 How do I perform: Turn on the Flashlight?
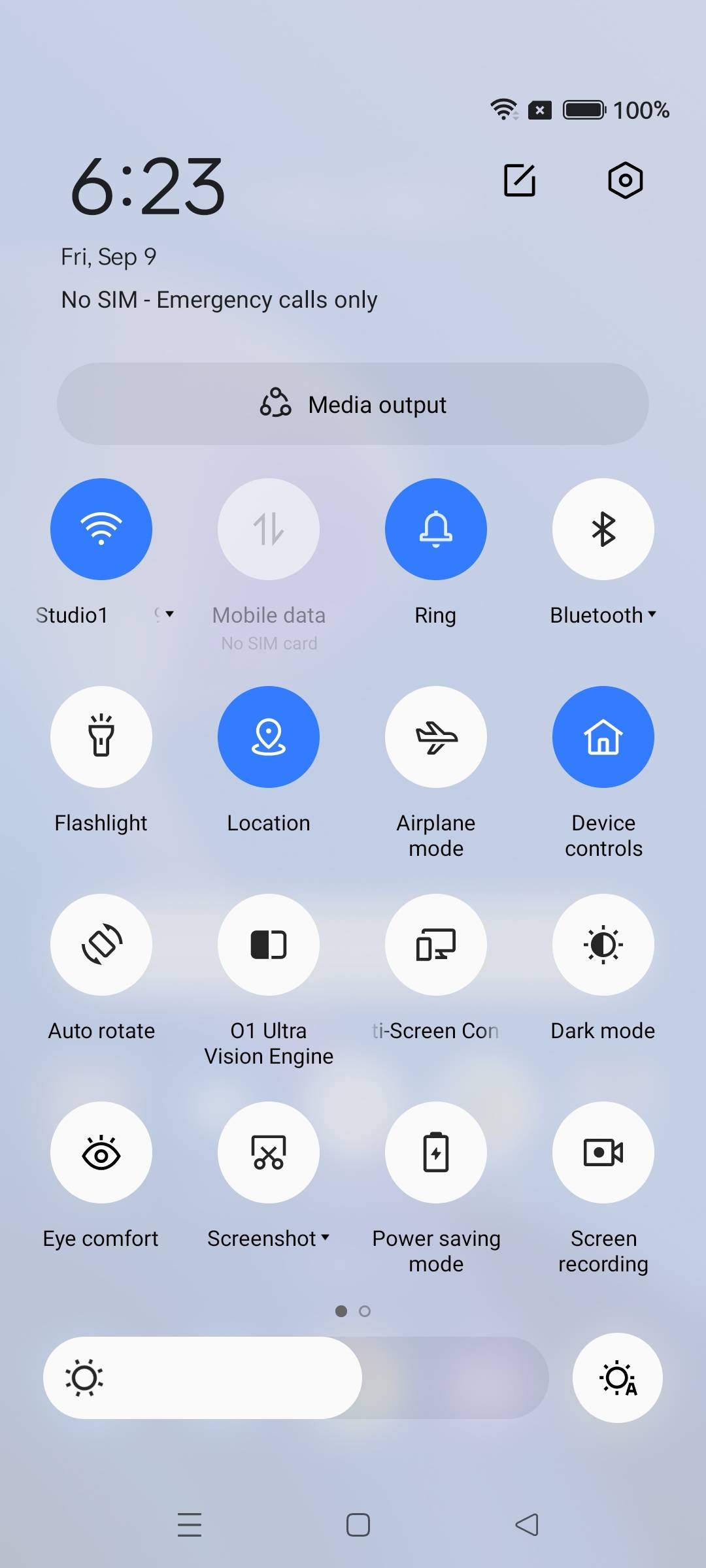point(101,737)
